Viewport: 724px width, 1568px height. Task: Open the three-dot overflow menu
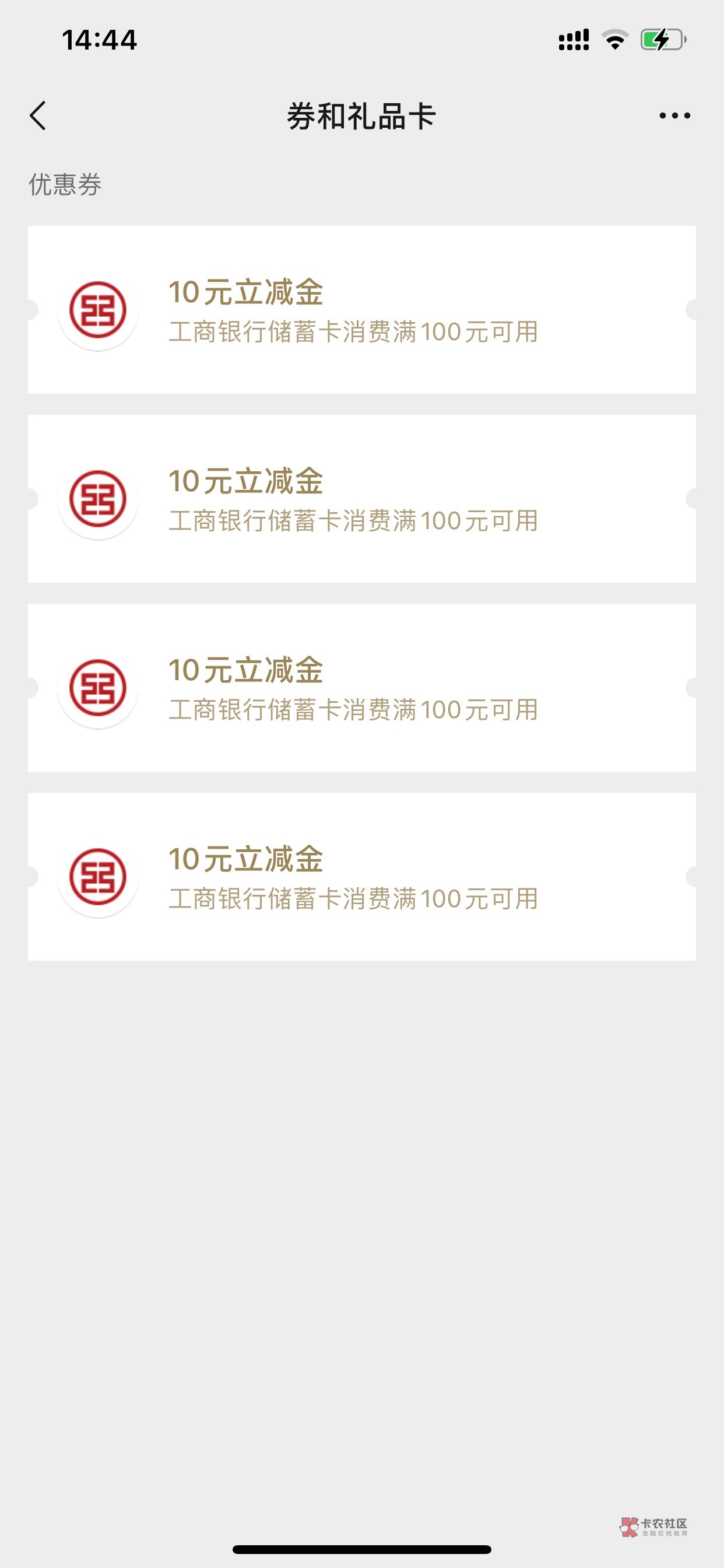click(674, 116)
